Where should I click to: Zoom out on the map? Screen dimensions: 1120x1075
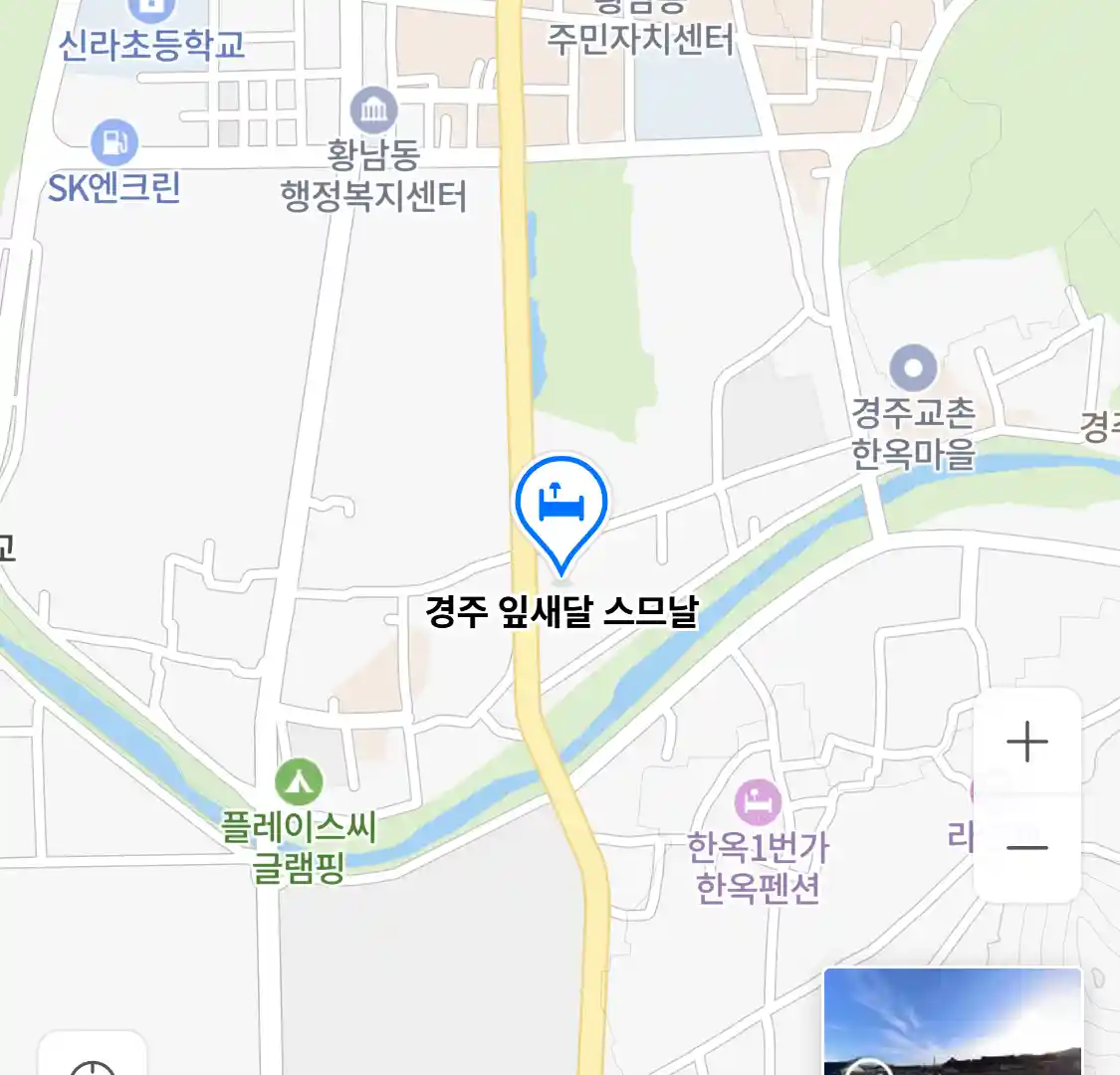1026,847
